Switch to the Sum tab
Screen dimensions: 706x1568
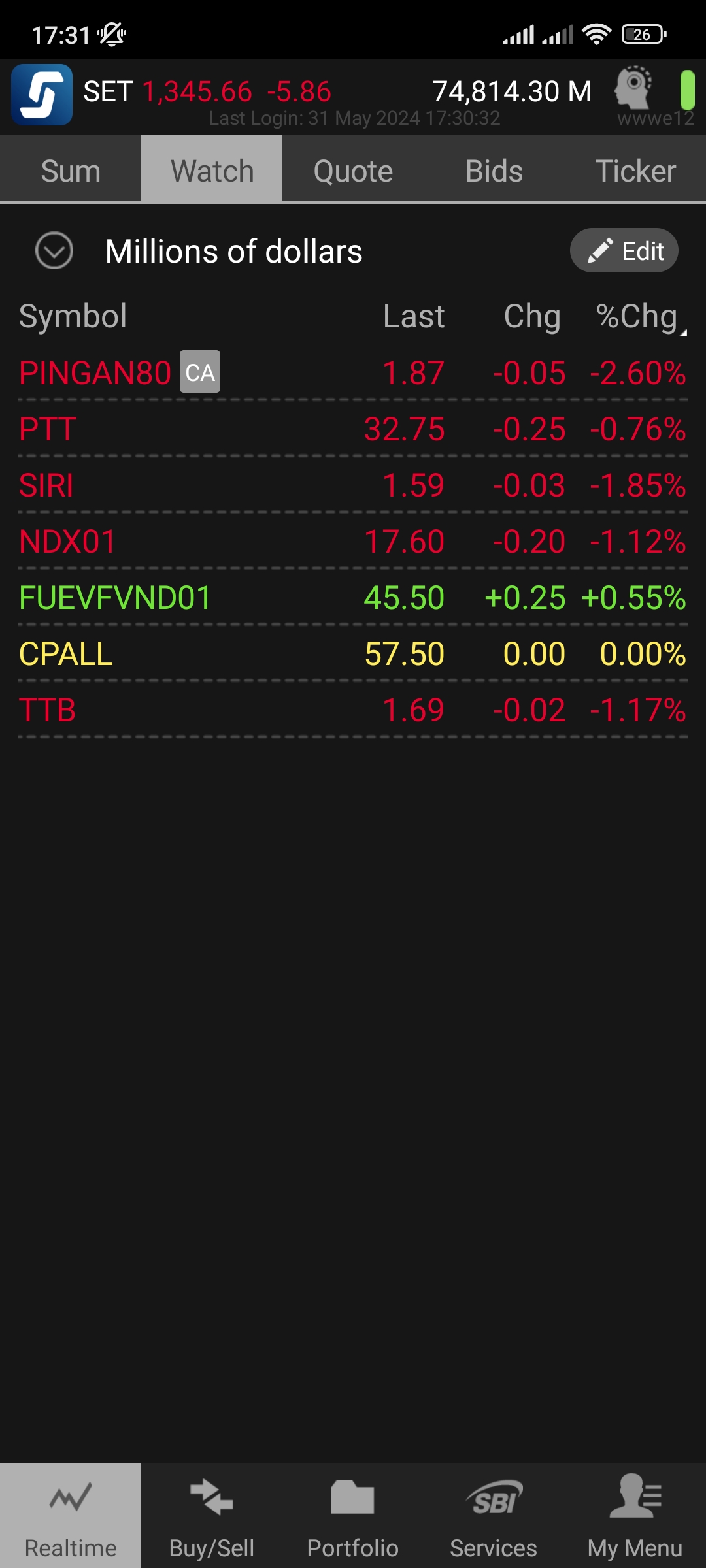[x=71, y=171]
